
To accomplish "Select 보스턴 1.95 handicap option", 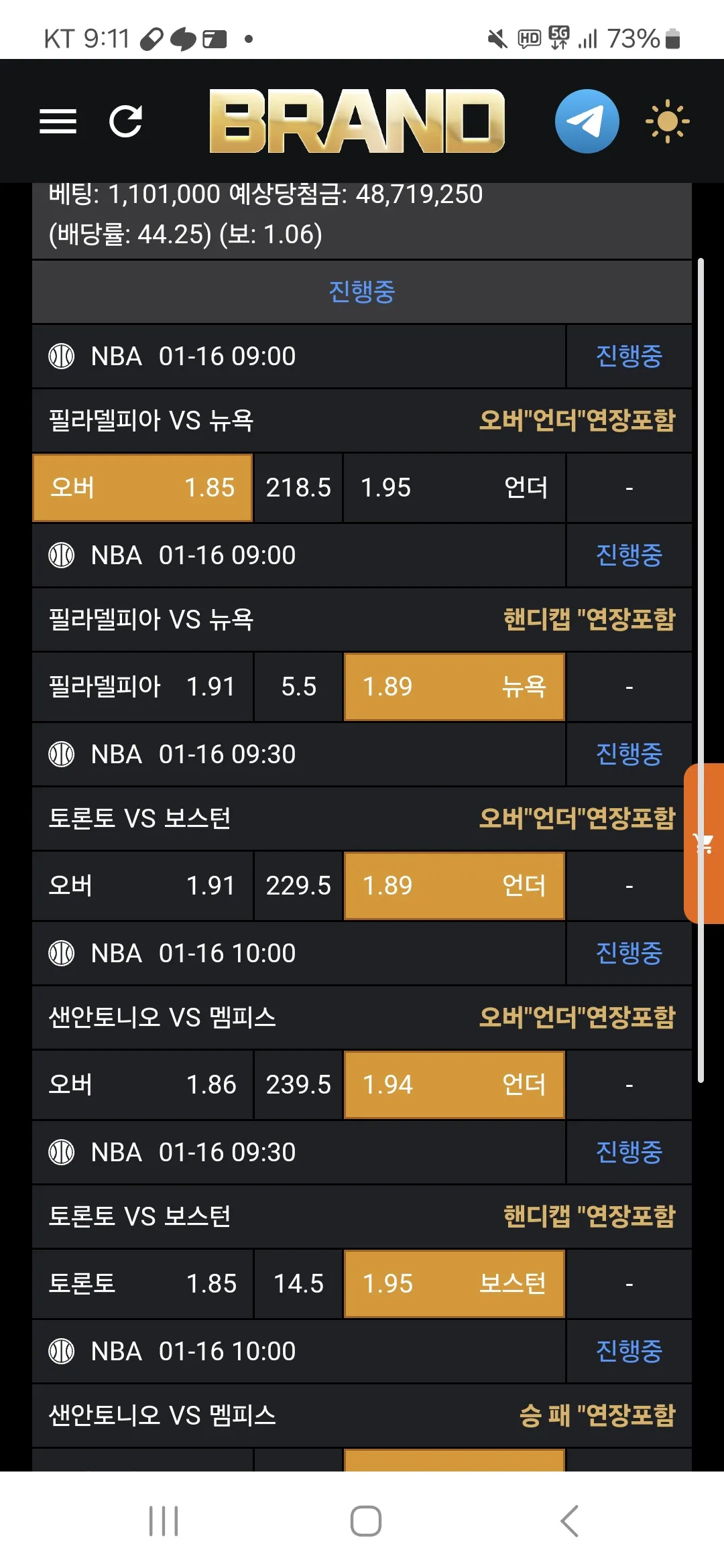I will tap(455, 1284).
